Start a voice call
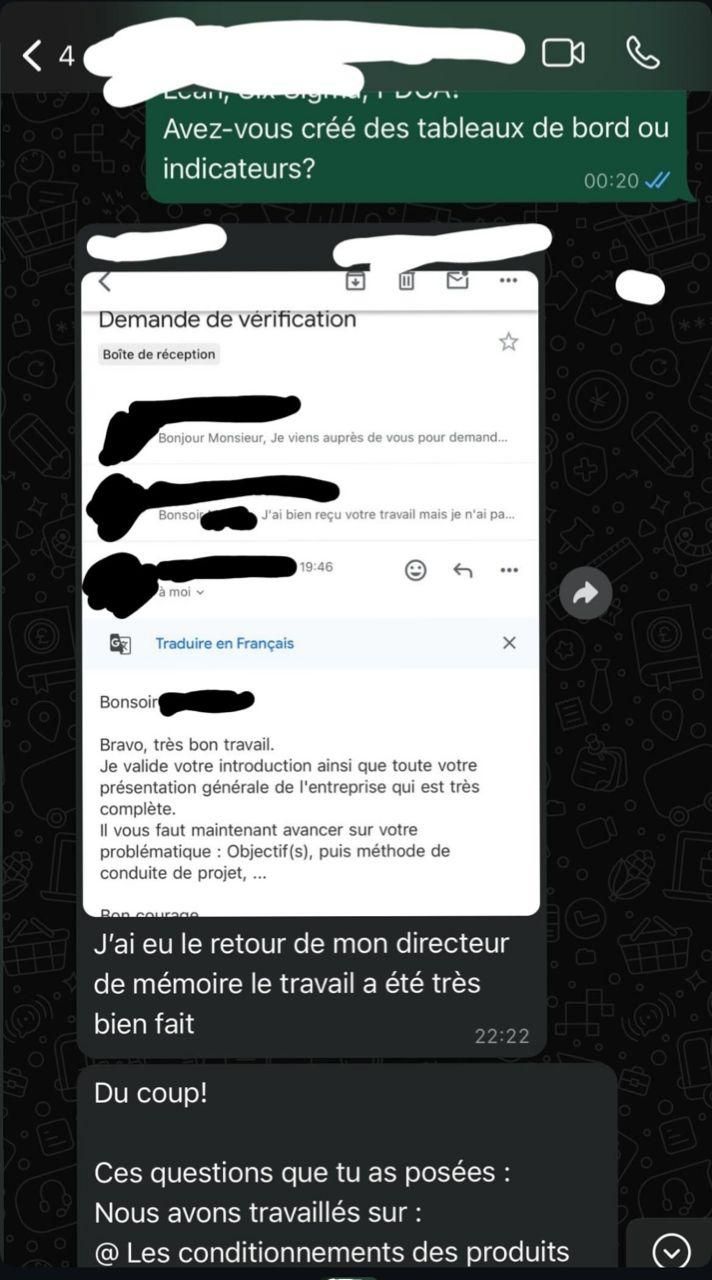 point(643,53)
